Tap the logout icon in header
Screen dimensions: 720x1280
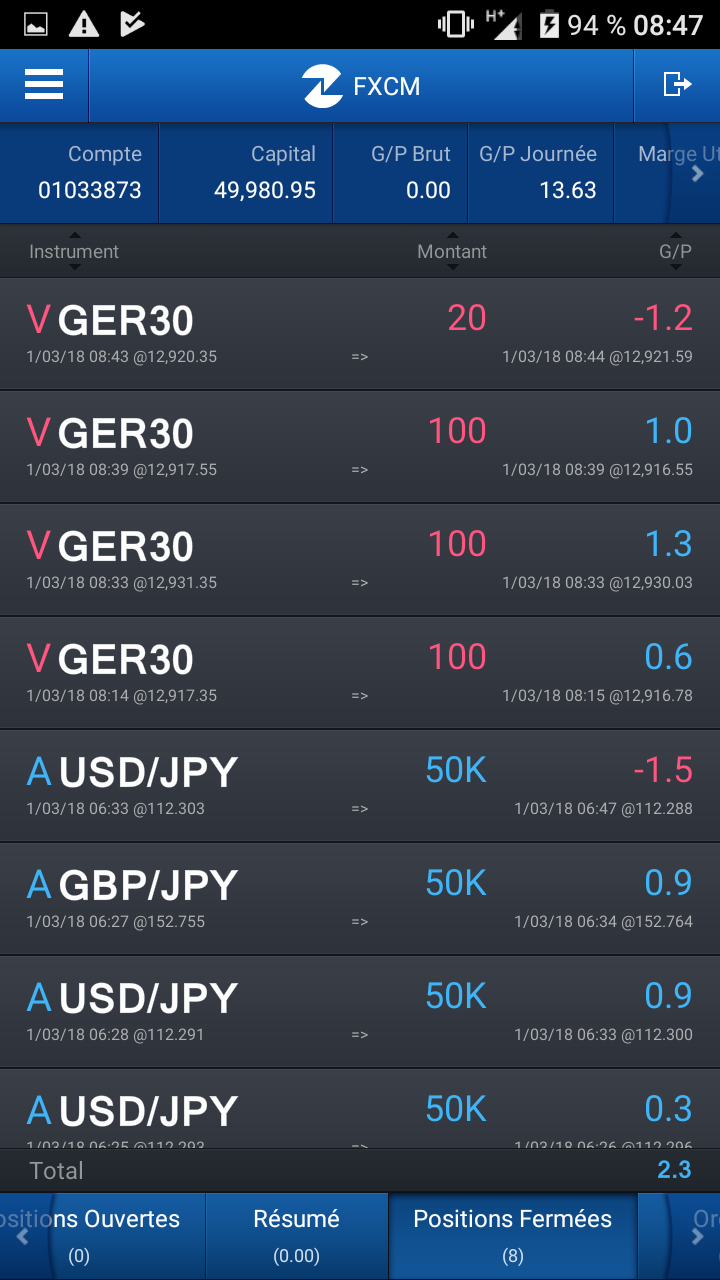[x=677, y=85]
